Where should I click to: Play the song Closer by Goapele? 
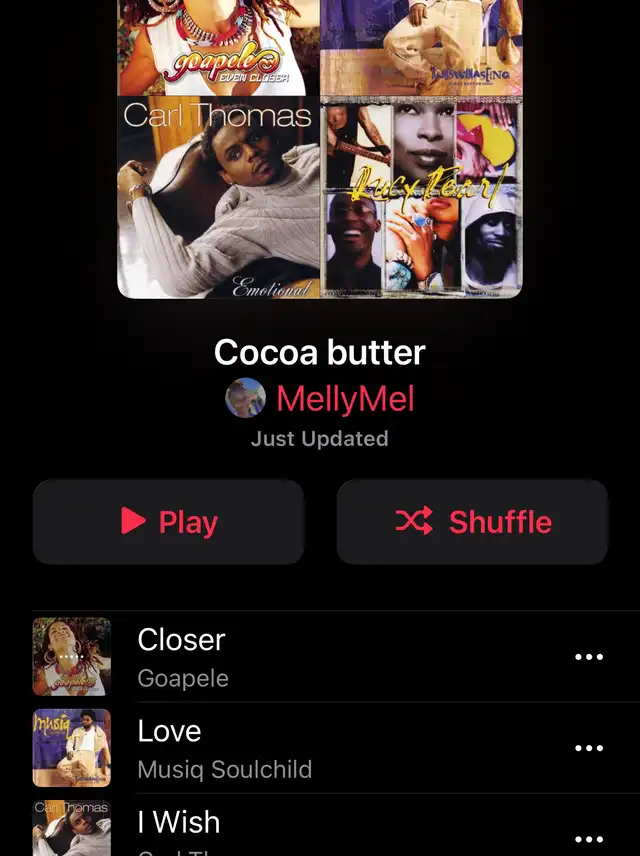(300, 657)
